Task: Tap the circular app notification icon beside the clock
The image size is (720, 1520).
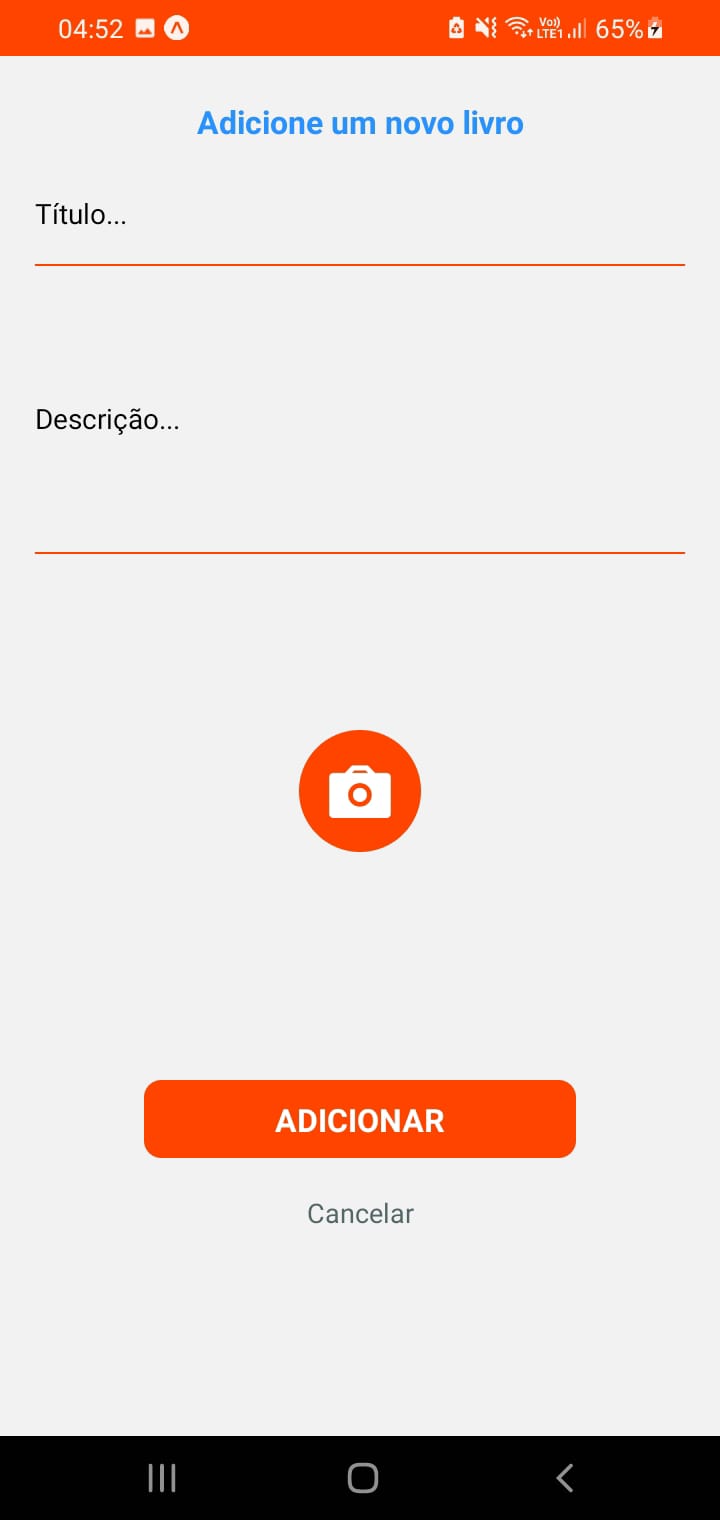Action: point(174,27)
